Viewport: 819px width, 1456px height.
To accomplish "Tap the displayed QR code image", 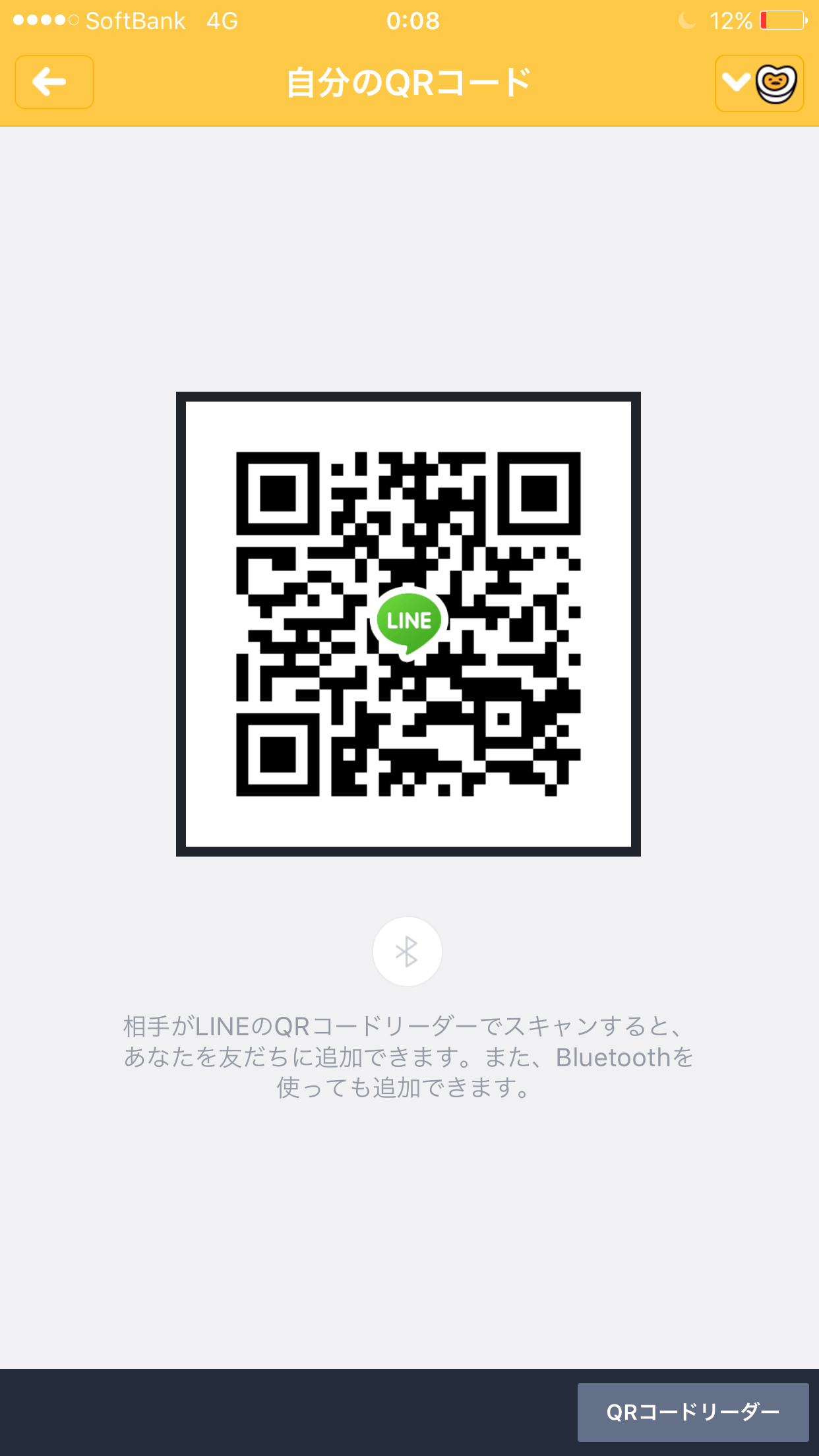I will pos(408,624).
